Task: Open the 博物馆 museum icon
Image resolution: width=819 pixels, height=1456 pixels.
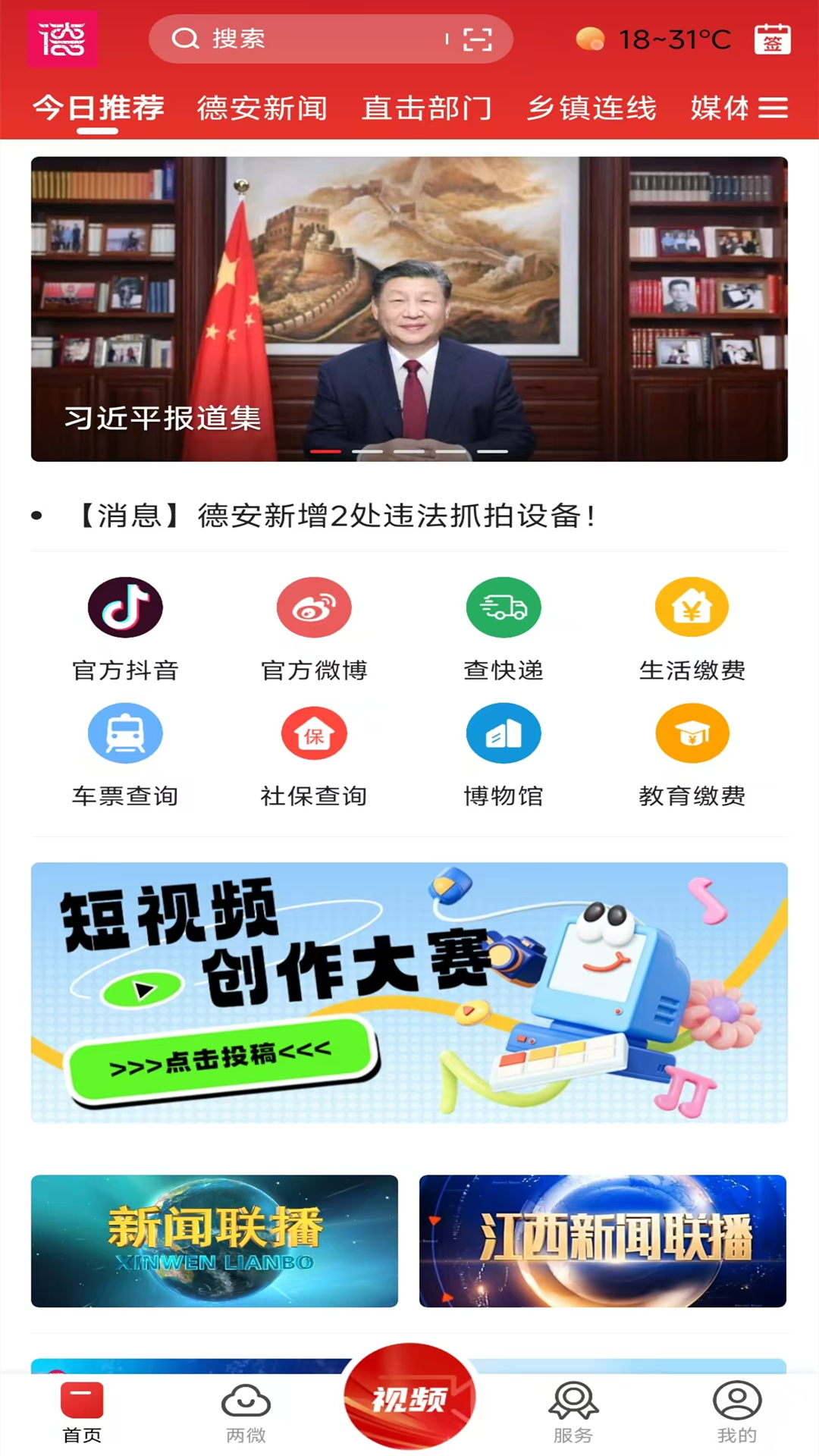Action: tap(504, 733)
